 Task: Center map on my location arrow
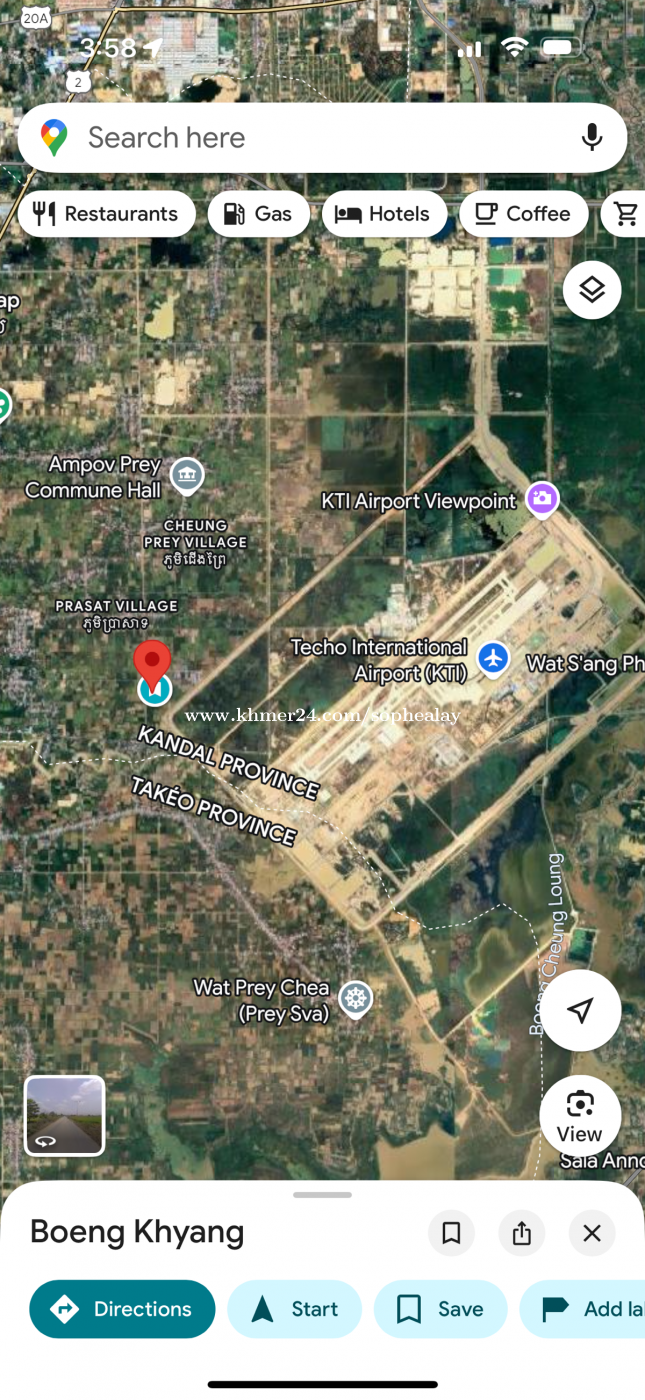pyautogui.click(x=580, y=1010)
